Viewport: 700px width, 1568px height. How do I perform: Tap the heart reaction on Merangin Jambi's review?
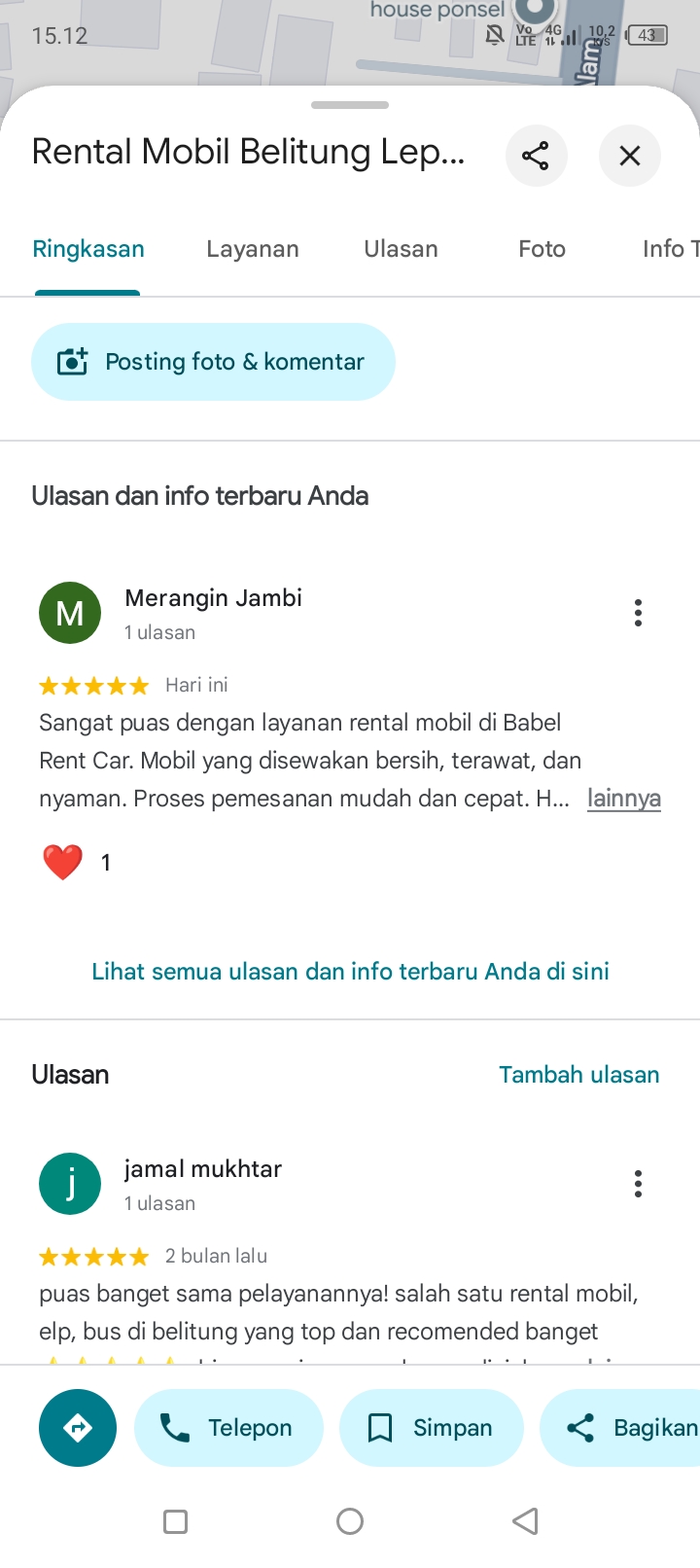pos(63,862)
